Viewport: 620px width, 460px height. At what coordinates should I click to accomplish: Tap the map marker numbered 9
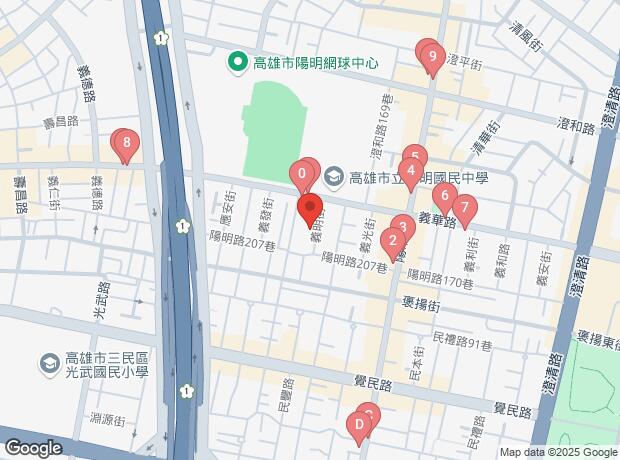coord(431,57)
